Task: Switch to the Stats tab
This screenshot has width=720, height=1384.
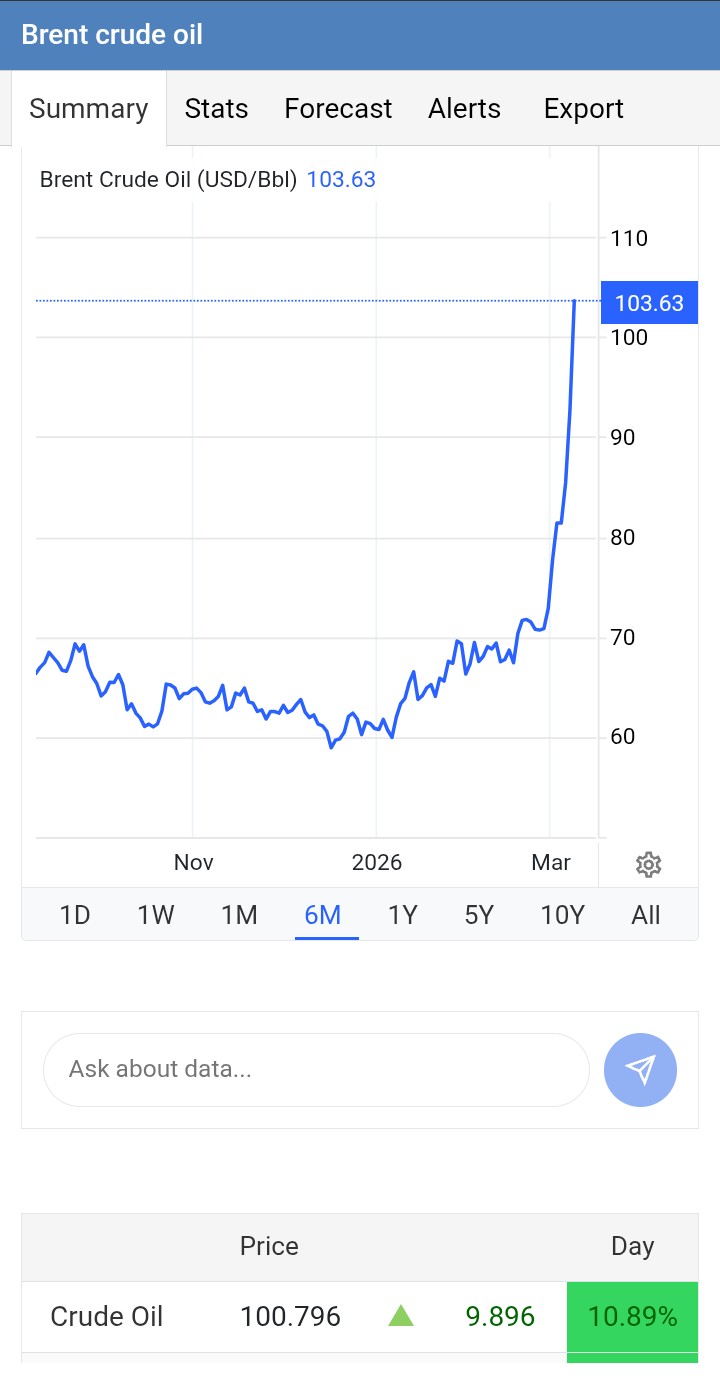Action: 216,108
